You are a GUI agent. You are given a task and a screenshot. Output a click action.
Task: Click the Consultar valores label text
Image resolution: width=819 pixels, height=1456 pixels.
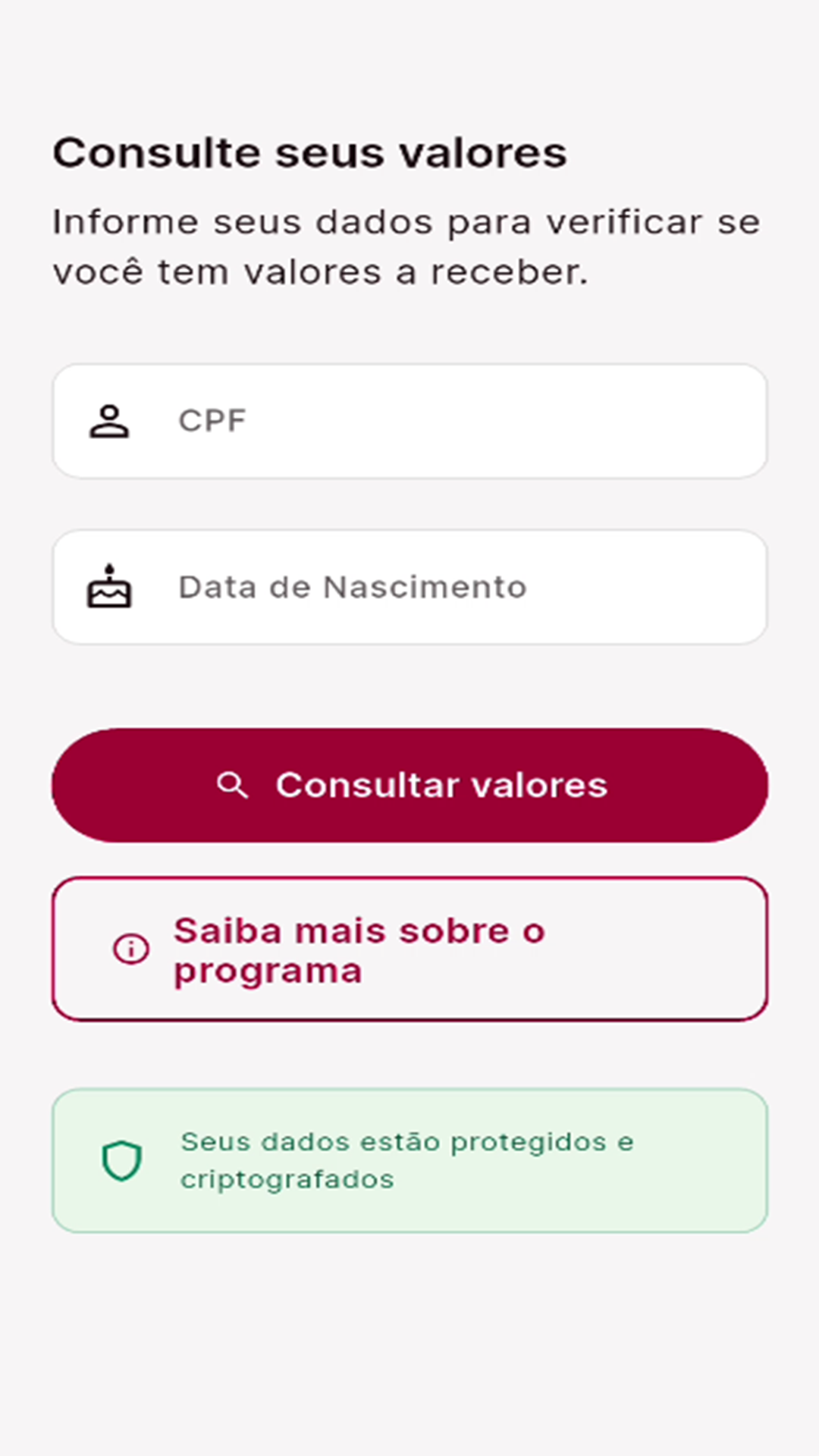point(442,786)
